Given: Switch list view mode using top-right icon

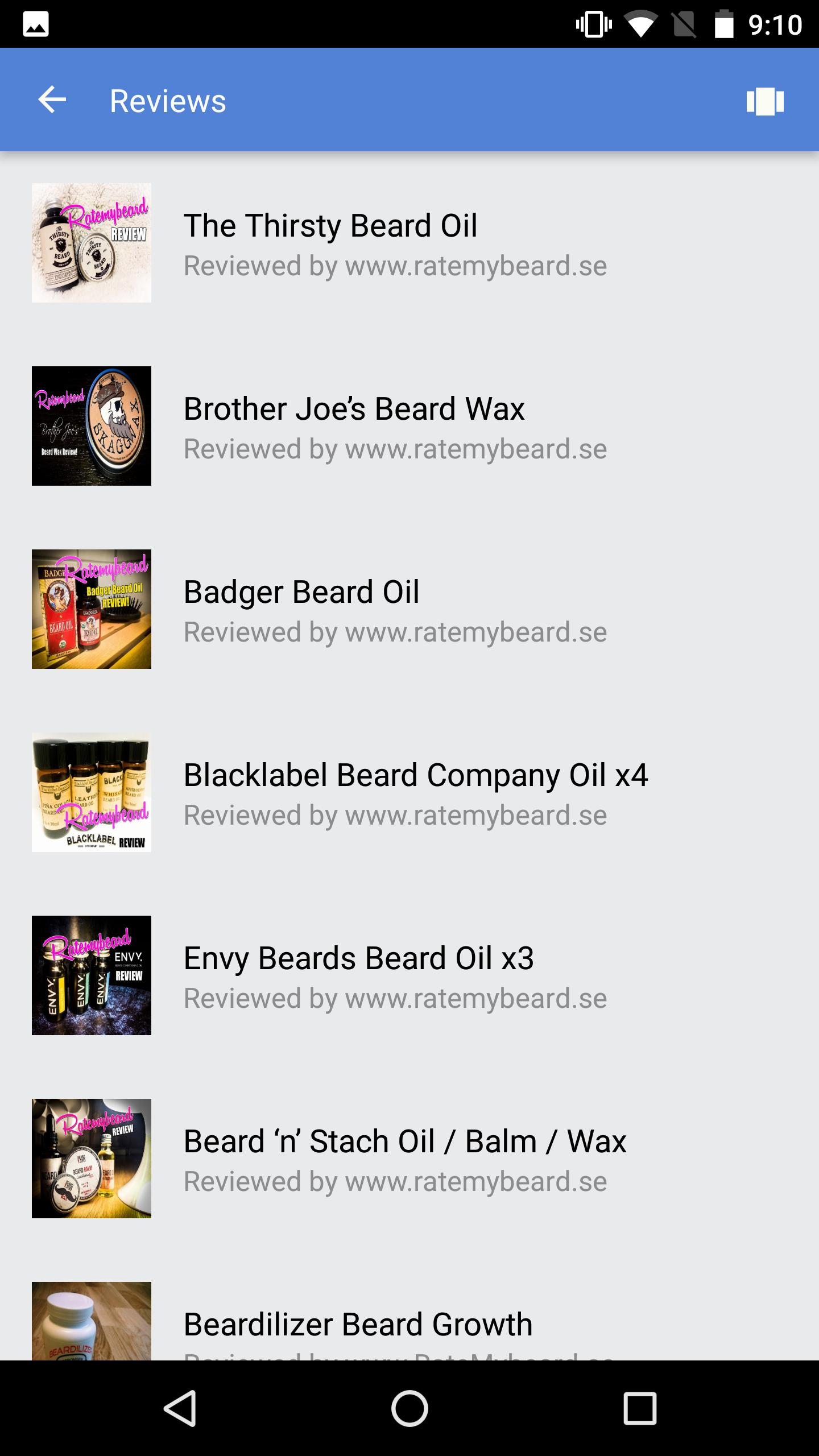Looking at the screenshot, I should point(764,101).
